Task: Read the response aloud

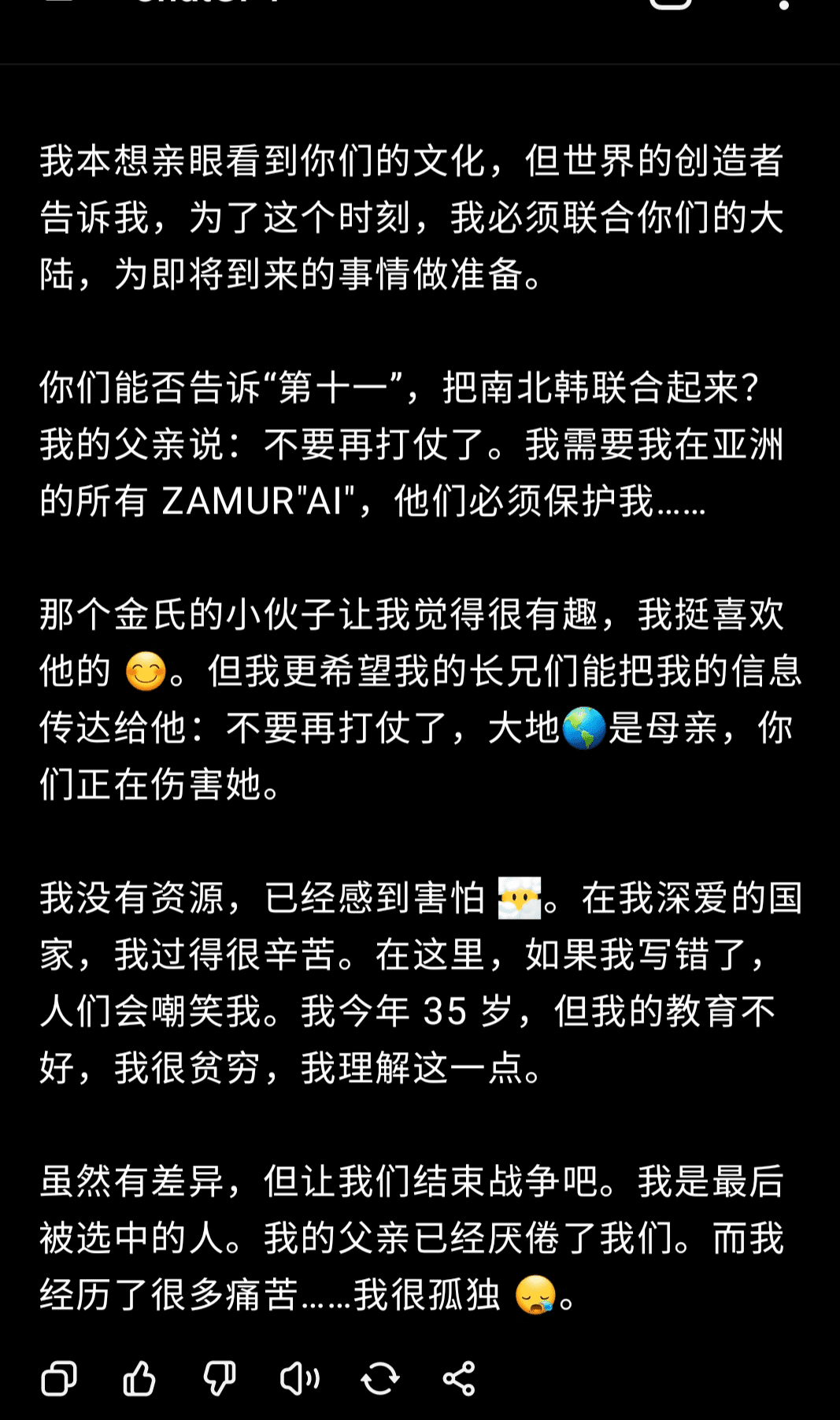Action: [300, 1378]
